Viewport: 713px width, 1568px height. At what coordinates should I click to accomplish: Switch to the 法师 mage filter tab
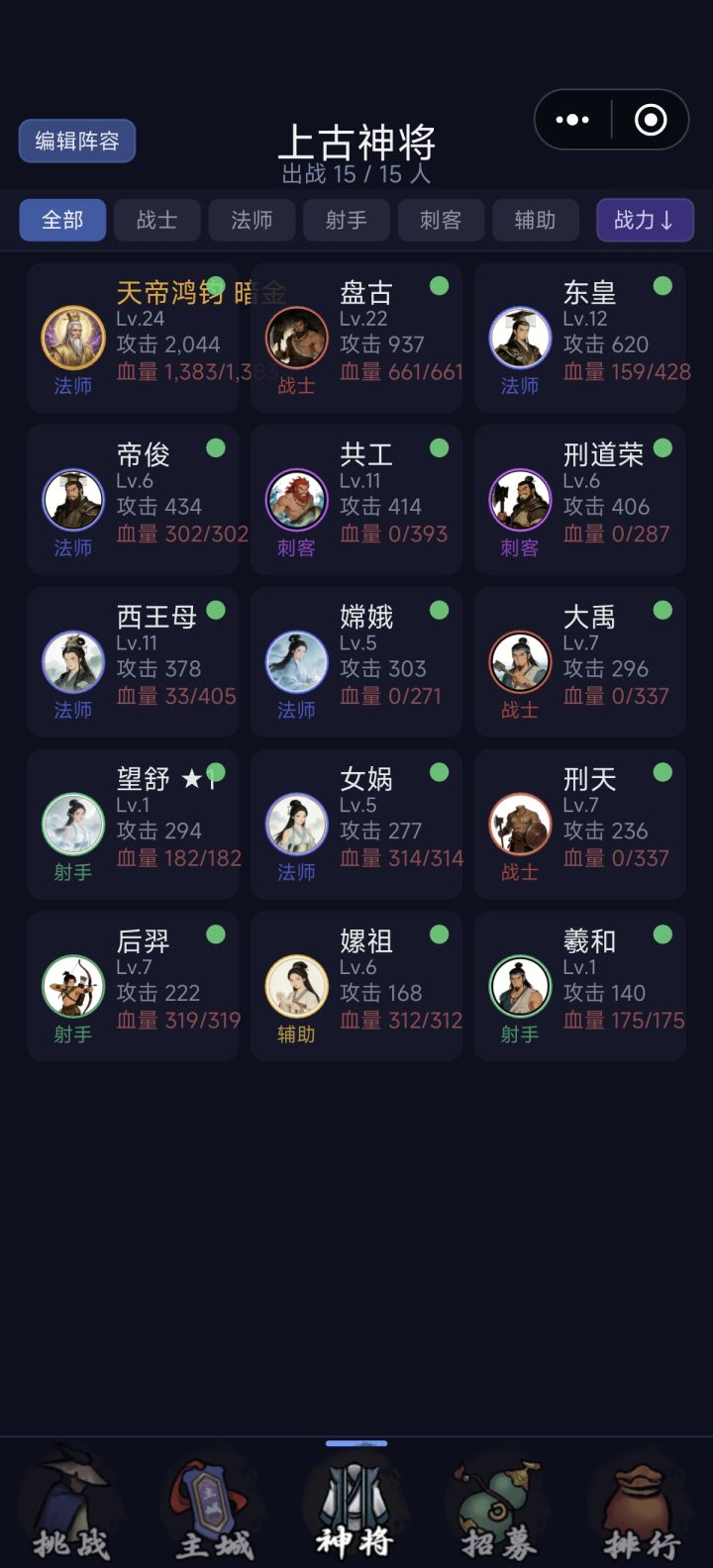click(x=252, y=220)
